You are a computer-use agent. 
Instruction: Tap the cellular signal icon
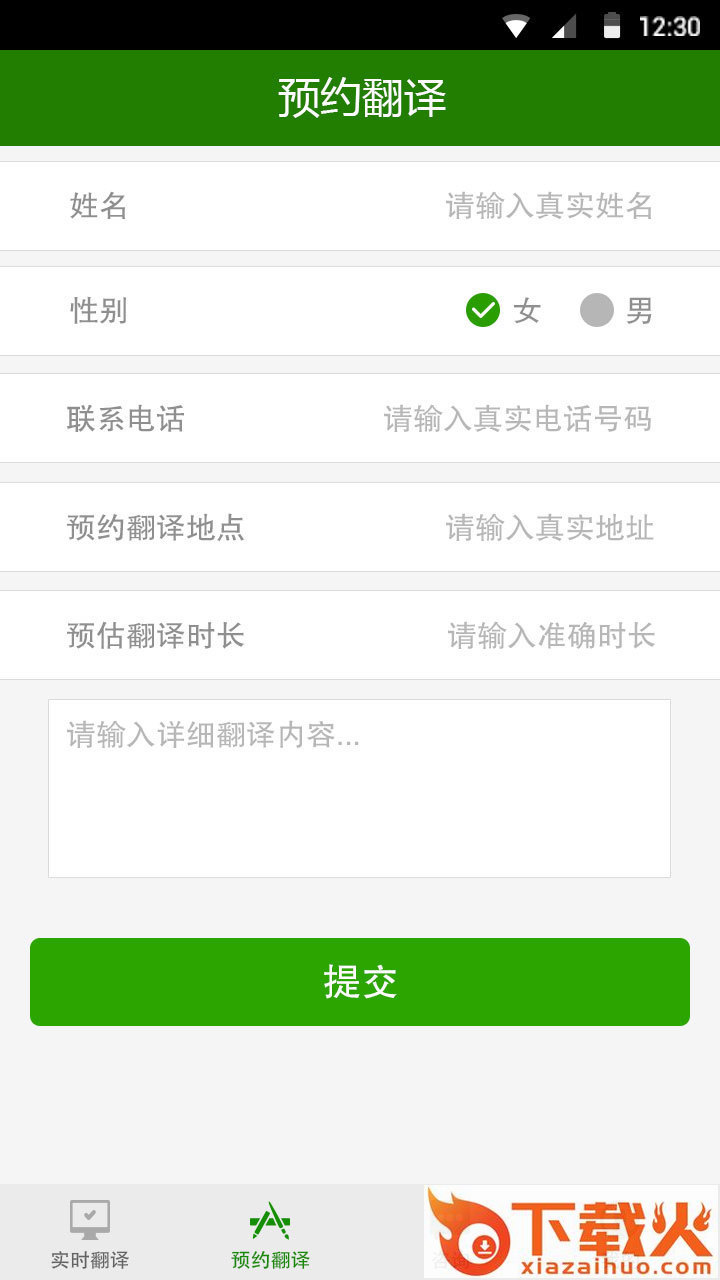click(563, 27)
